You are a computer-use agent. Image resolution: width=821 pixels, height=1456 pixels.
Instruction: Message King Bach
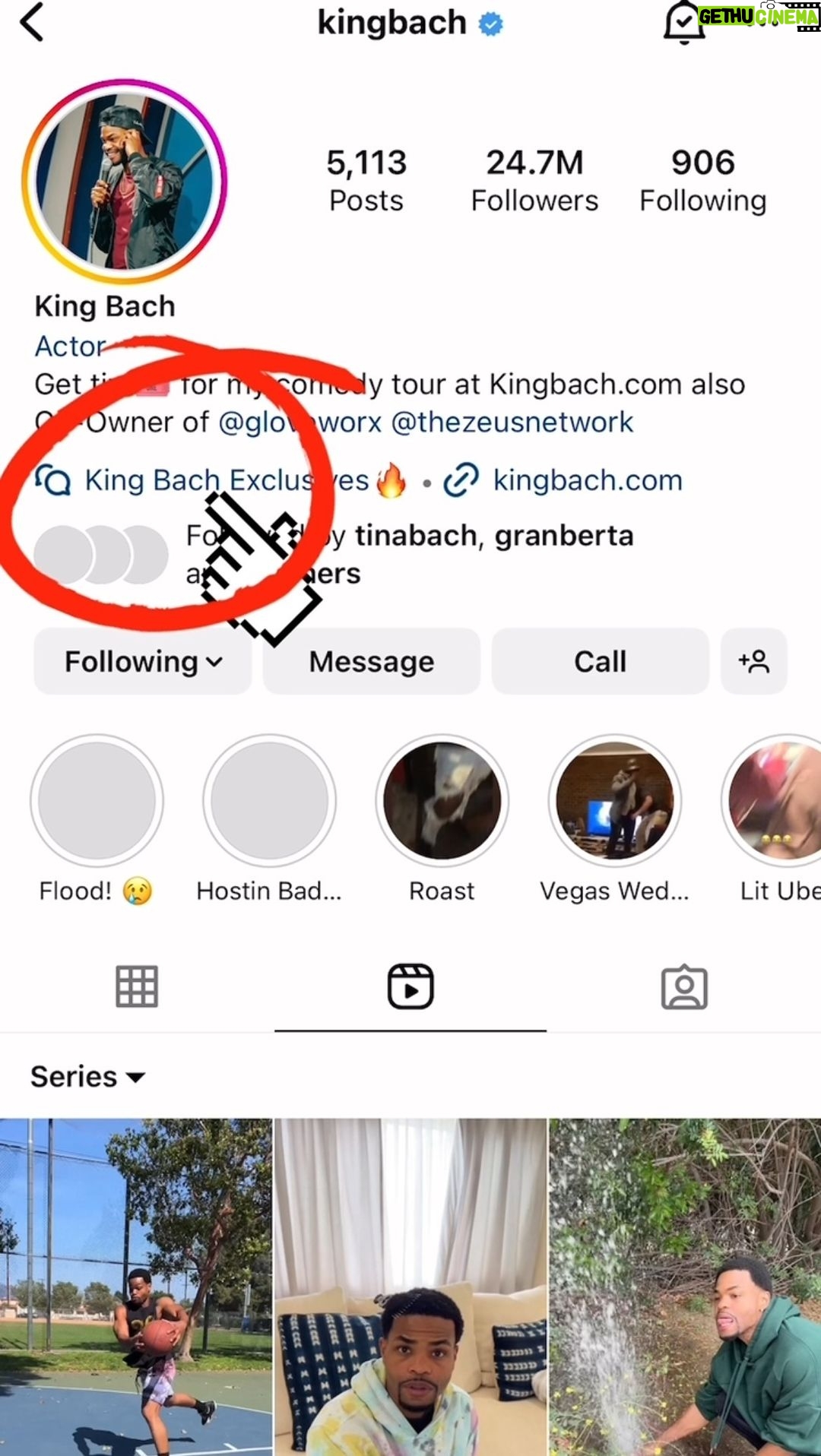click(x=372, y=661)
